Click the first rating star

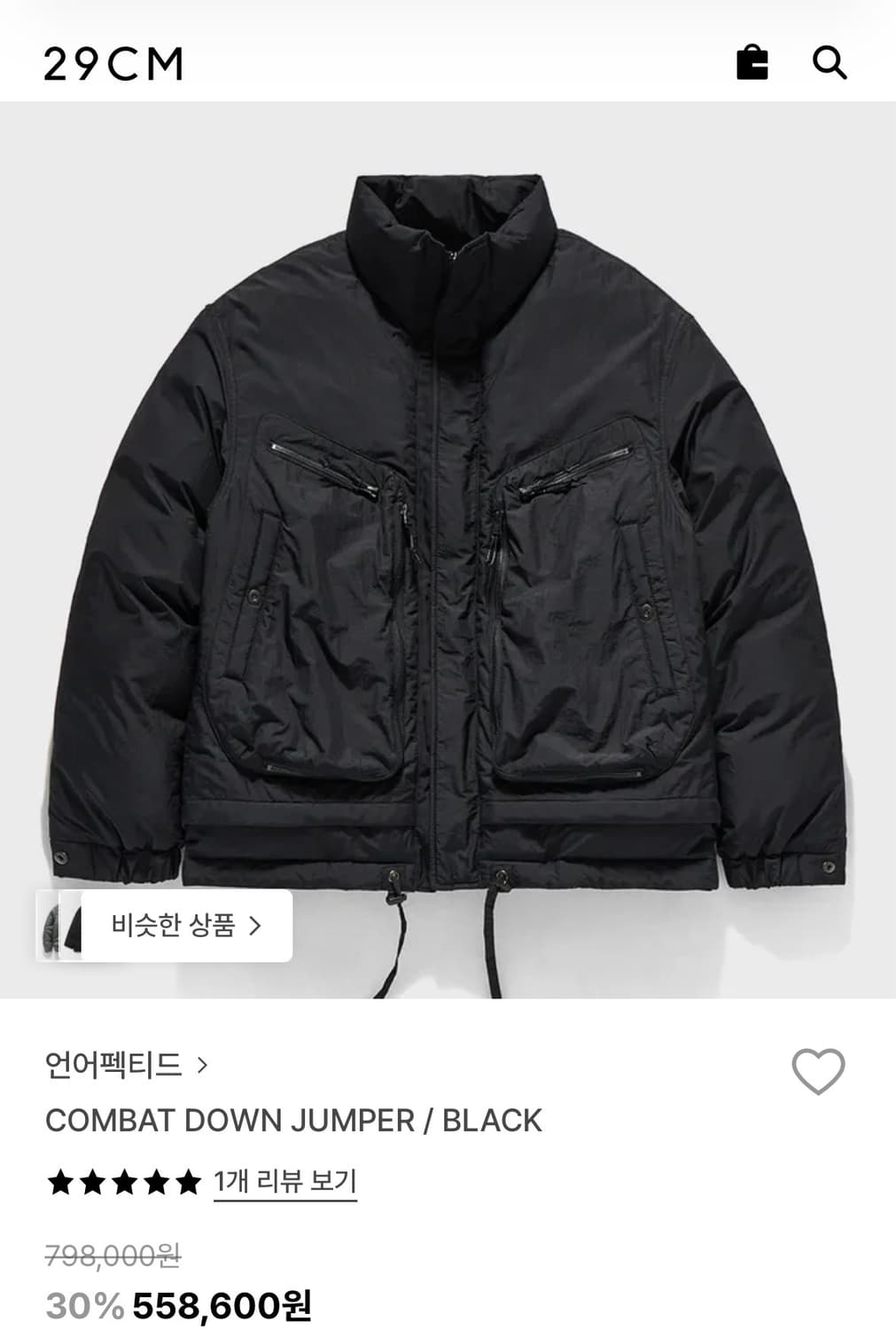click(59, 1182)
